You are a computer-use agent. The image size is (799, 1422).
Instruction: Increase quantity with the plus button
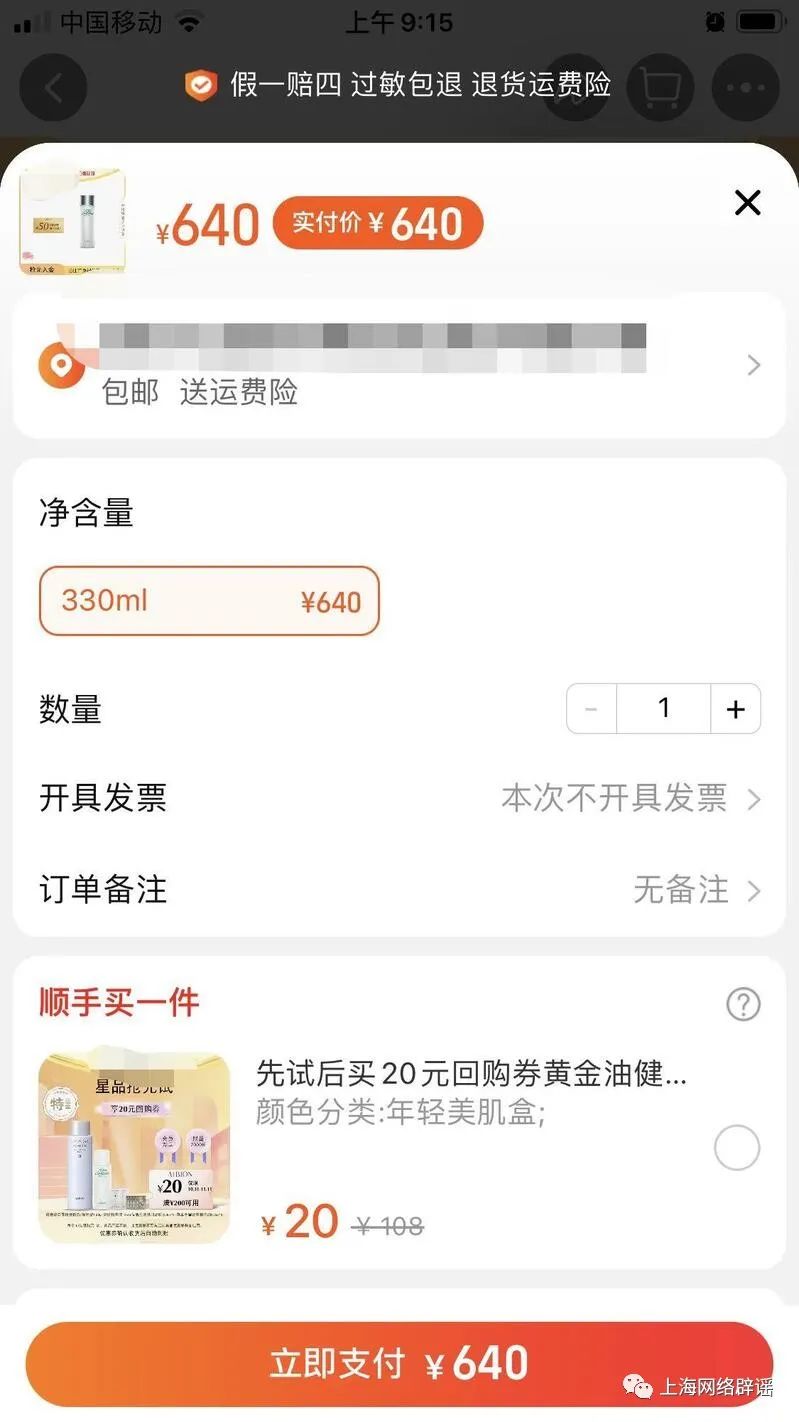(736, 709)
